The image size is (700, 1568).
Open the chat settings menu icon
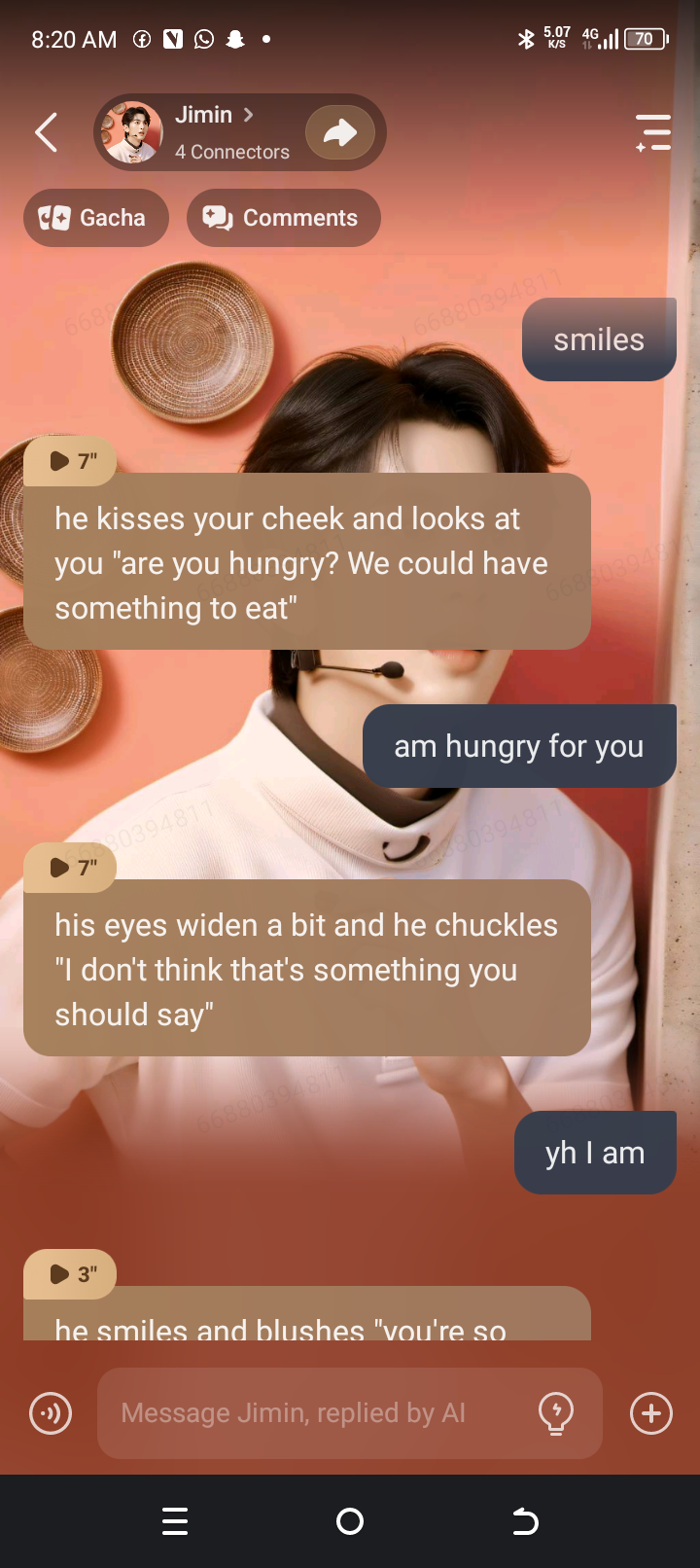click(x=652, y=132)
